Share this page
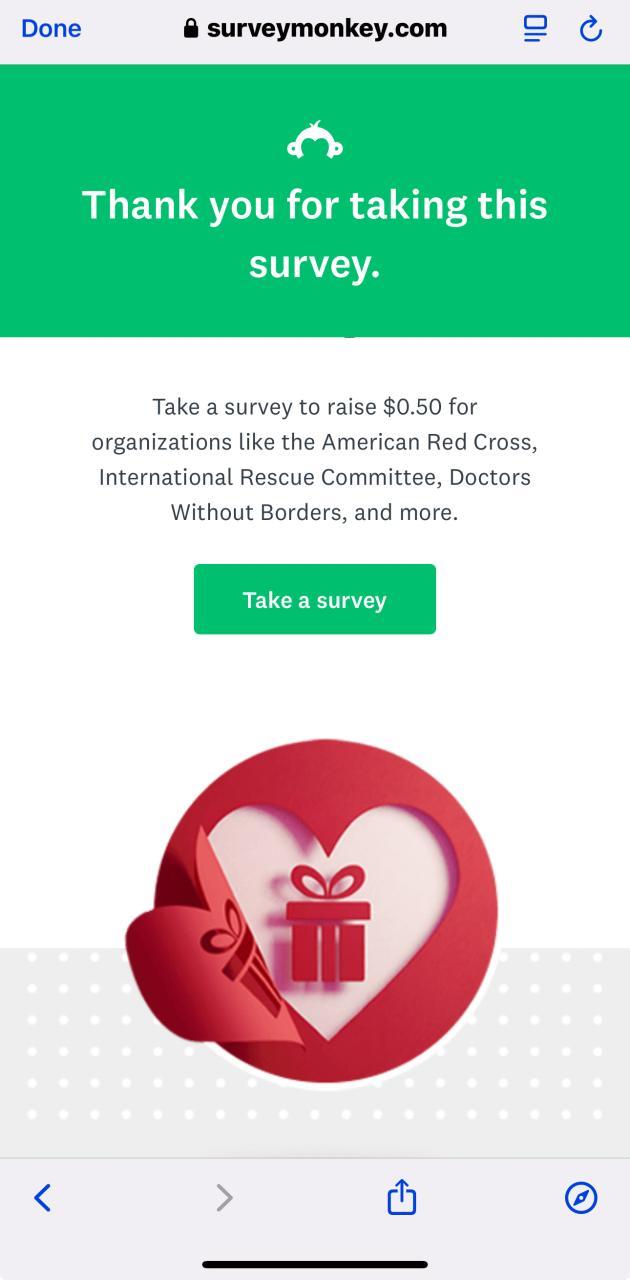This screenshot has height=1280, width=630. pos(401,1197)
